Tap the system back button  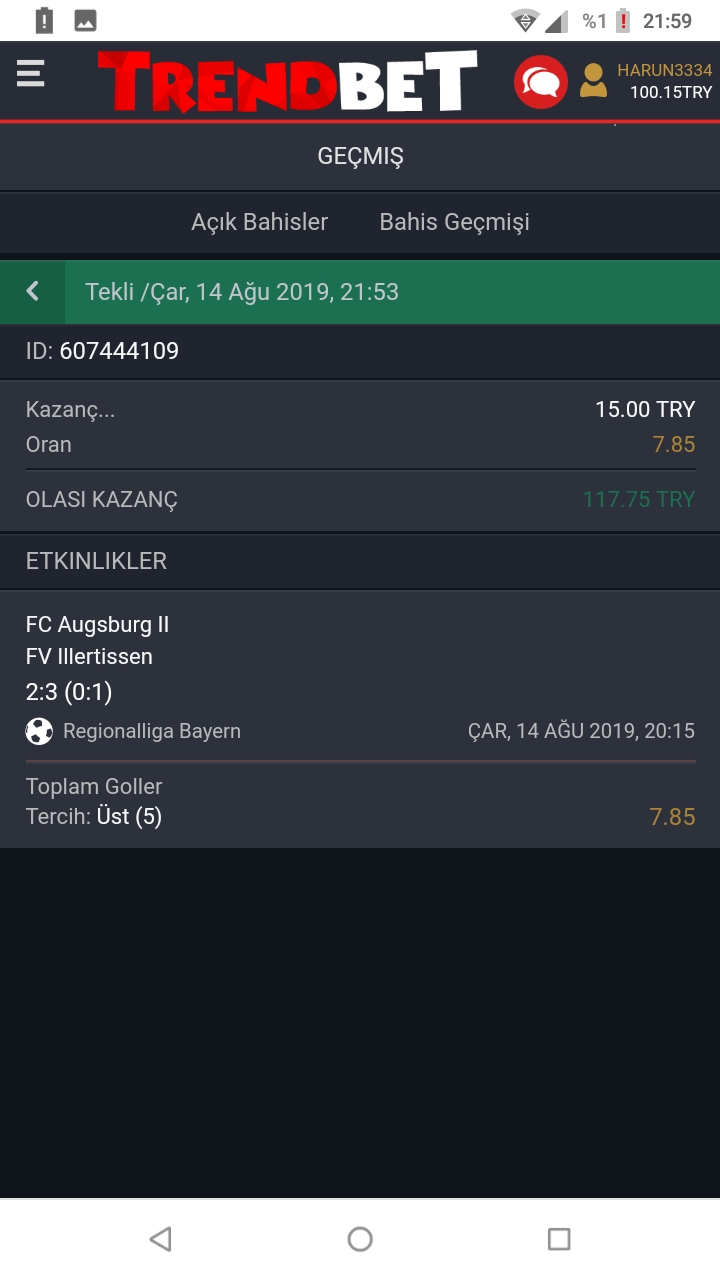(160, 1239)
